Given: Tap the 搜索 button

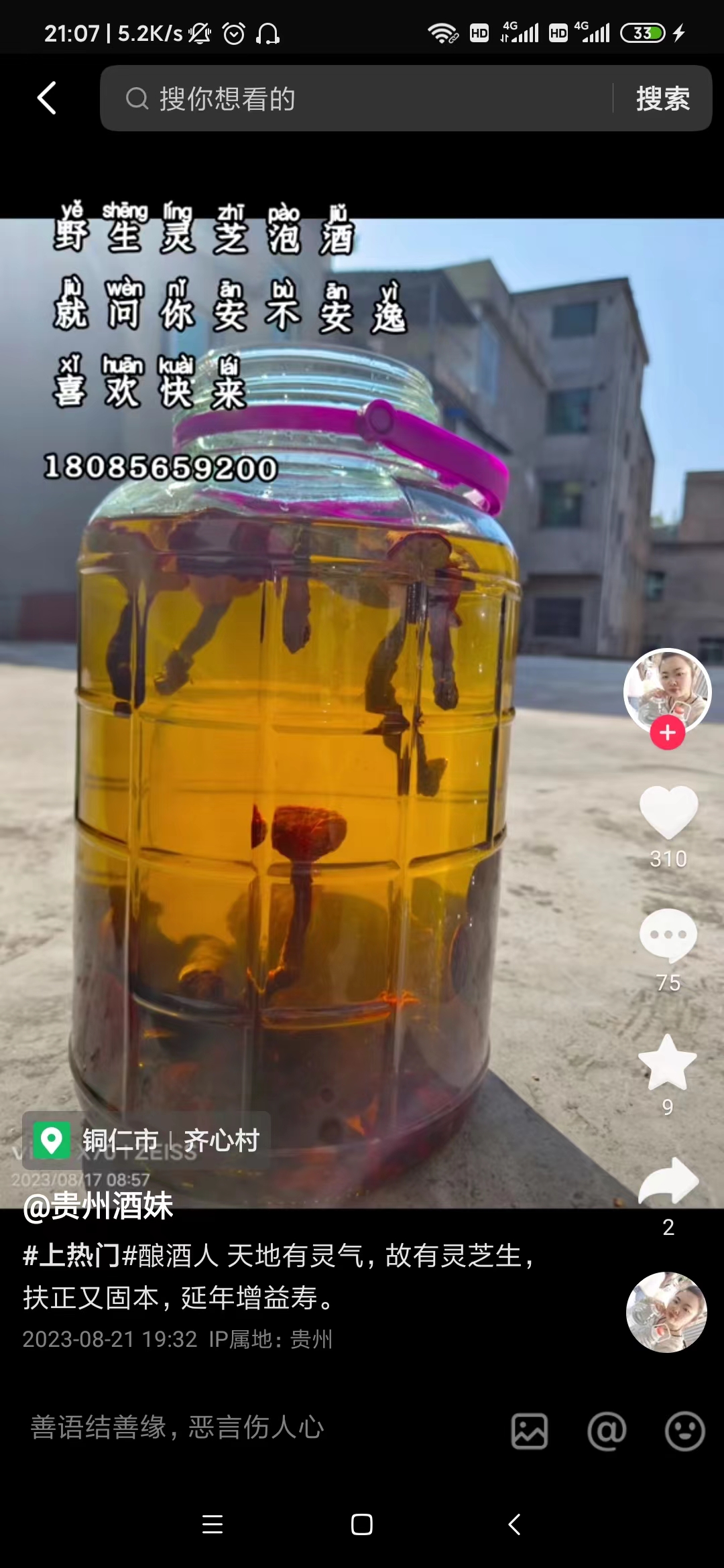Looking at the screenshot, I should pyautogui.click(x=662, y=99).
